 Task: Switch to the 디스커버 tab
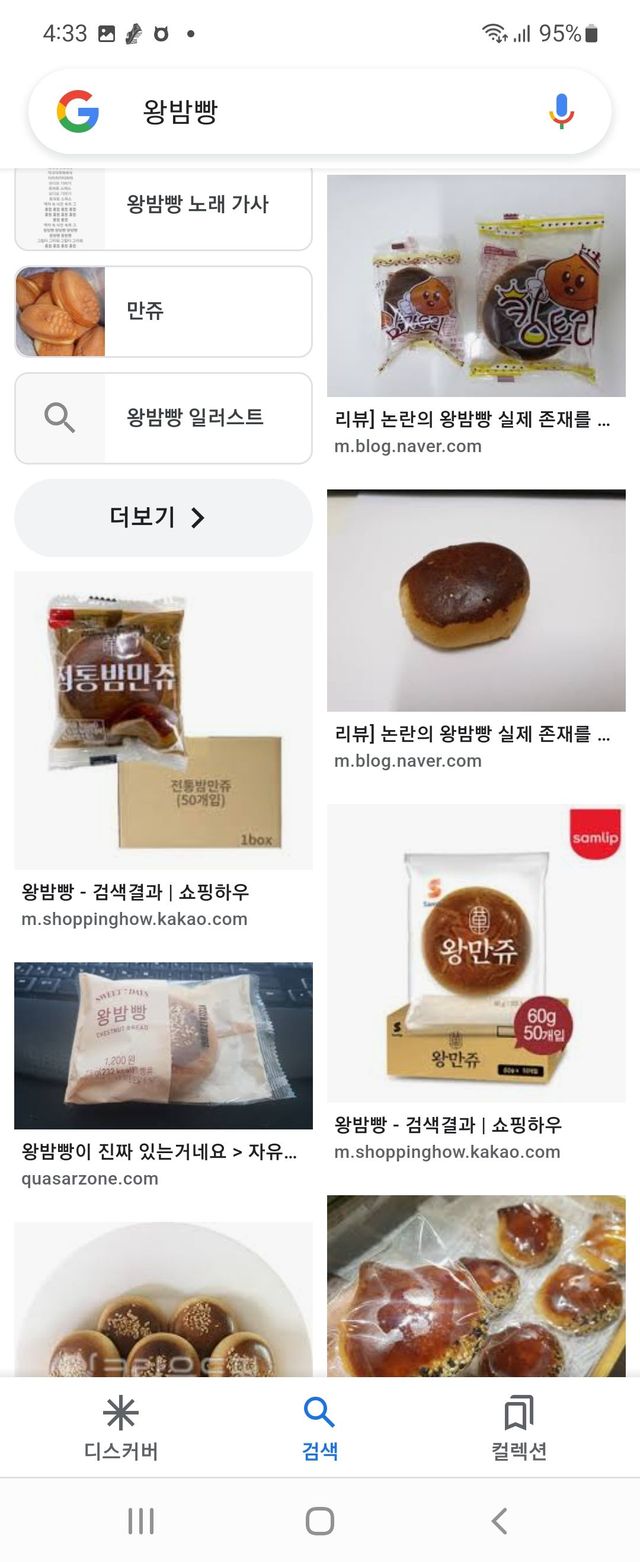(x=121, y=1428)
